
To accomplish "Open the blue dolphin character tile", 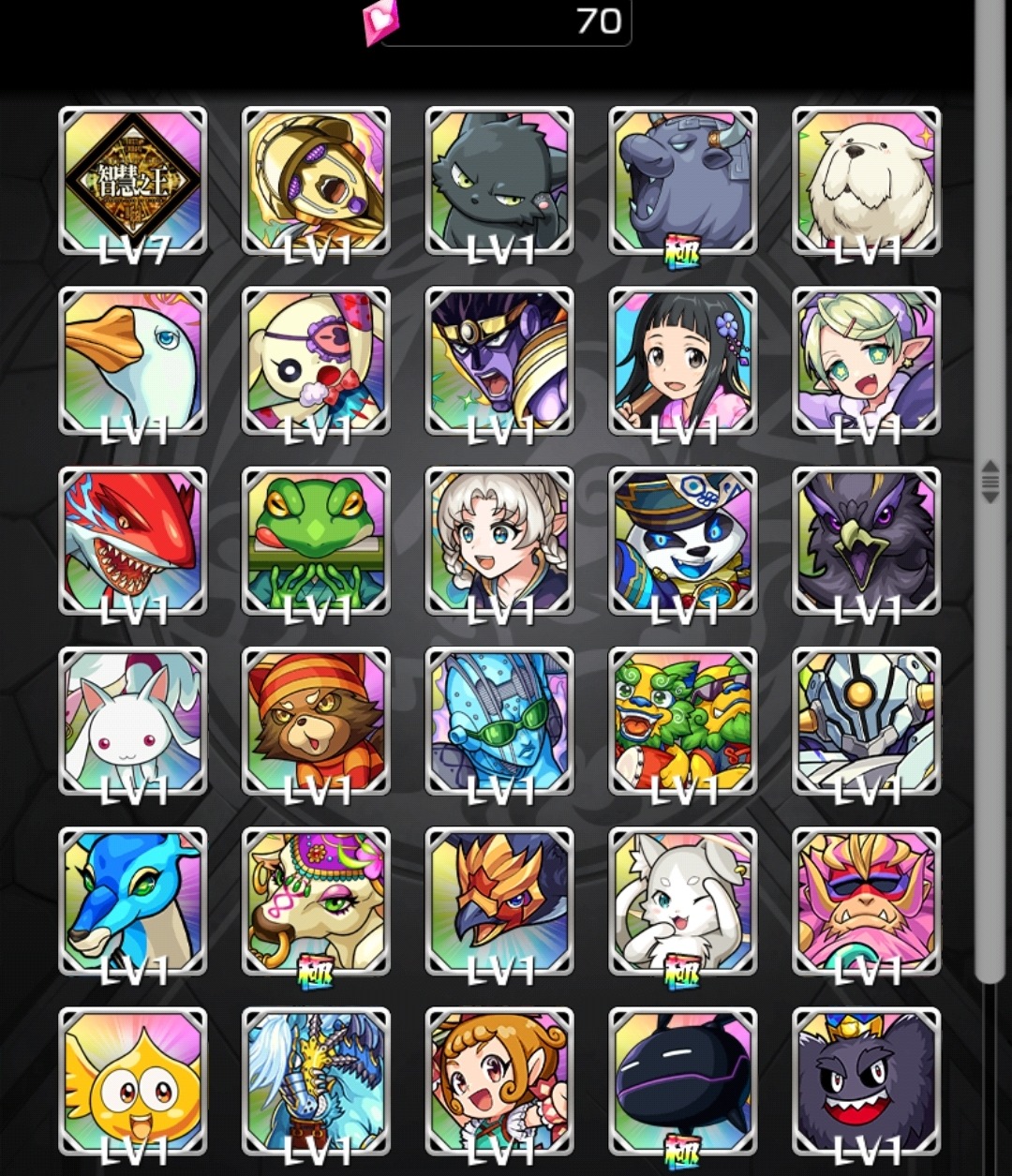I will pyautogui.click(x=132, y=901).
